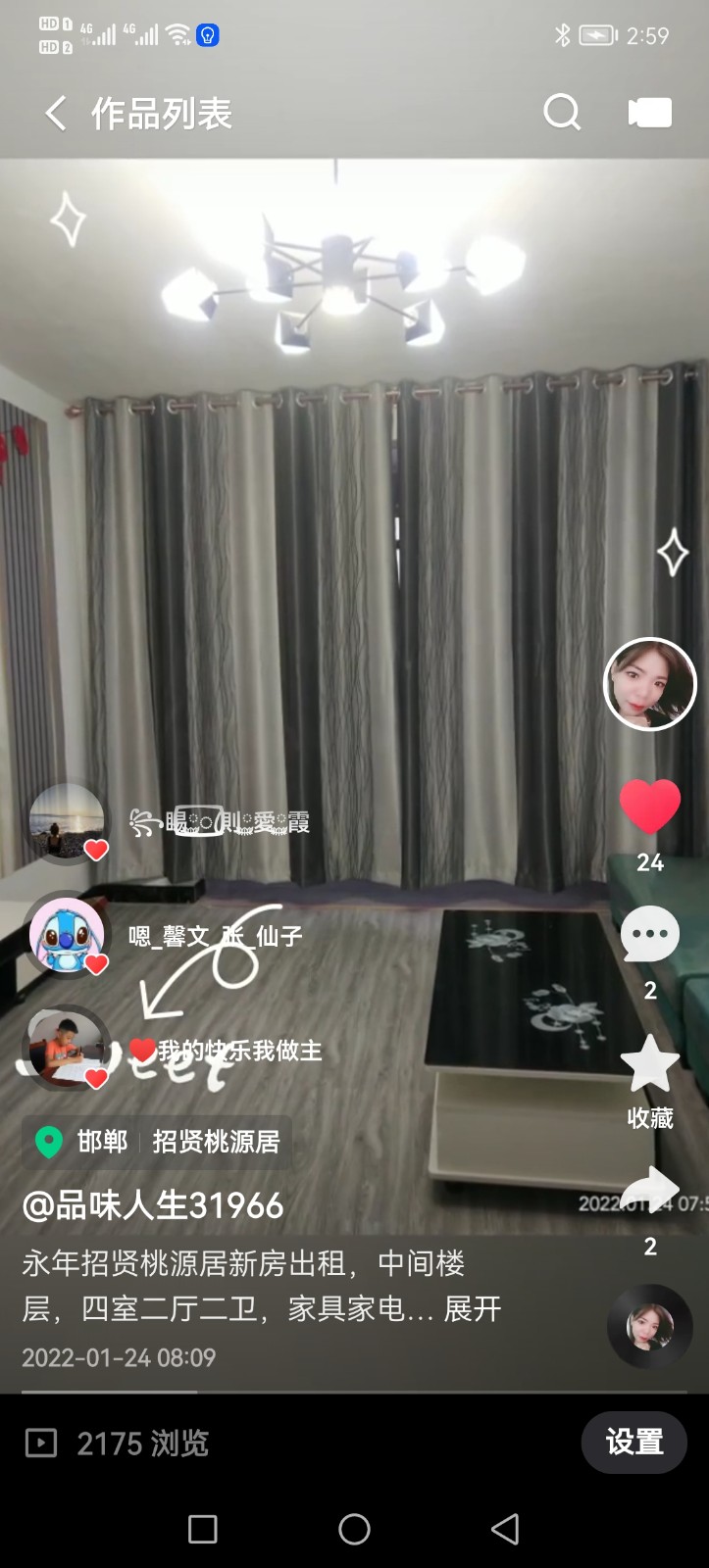
Task: Tap the system home button
Action: [x=354, y=1529]
